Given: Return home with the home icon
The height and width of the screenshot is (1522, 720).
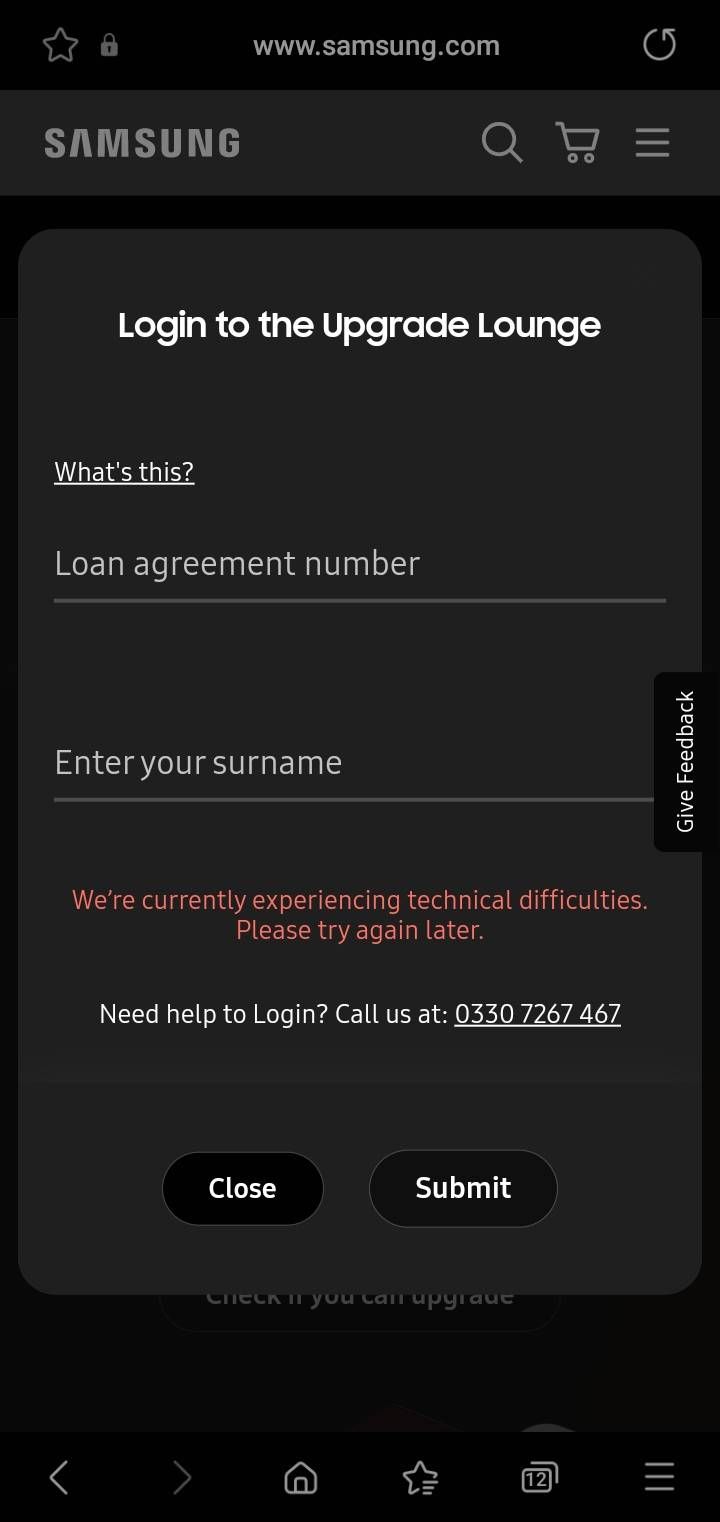Looking at the screenshot, I should pyautogui.click(x=300, y=1476).
